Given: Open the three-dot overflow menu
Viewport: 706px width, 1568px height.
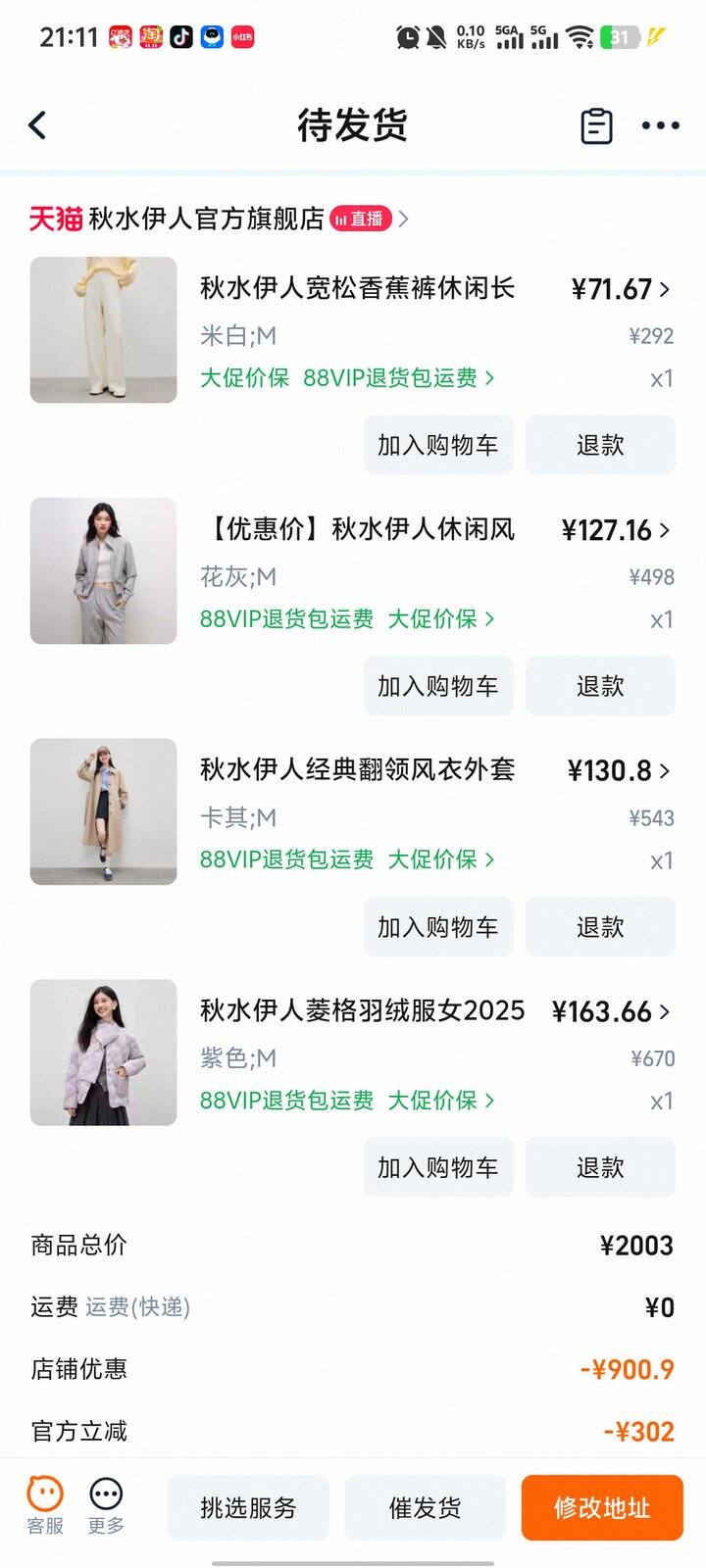Looking at the screenshot, I should point(660,125).
